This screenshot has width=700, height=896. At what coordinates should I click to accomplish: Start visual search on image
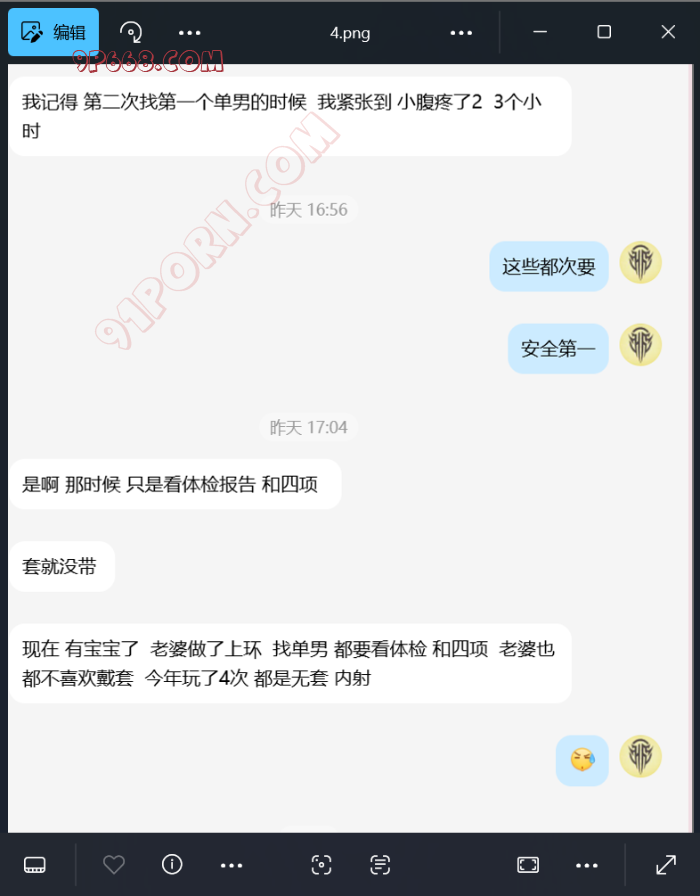tap(321, 865)
